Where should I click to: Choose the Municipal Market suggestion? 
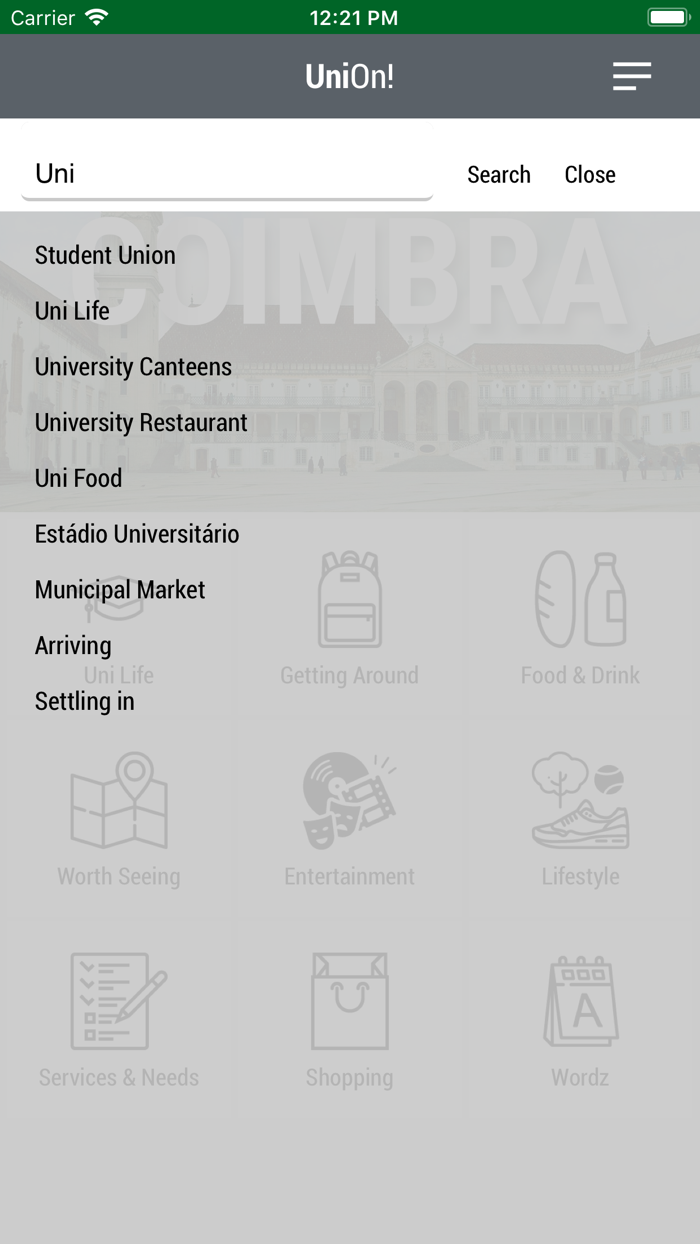[x=120, y=590]
